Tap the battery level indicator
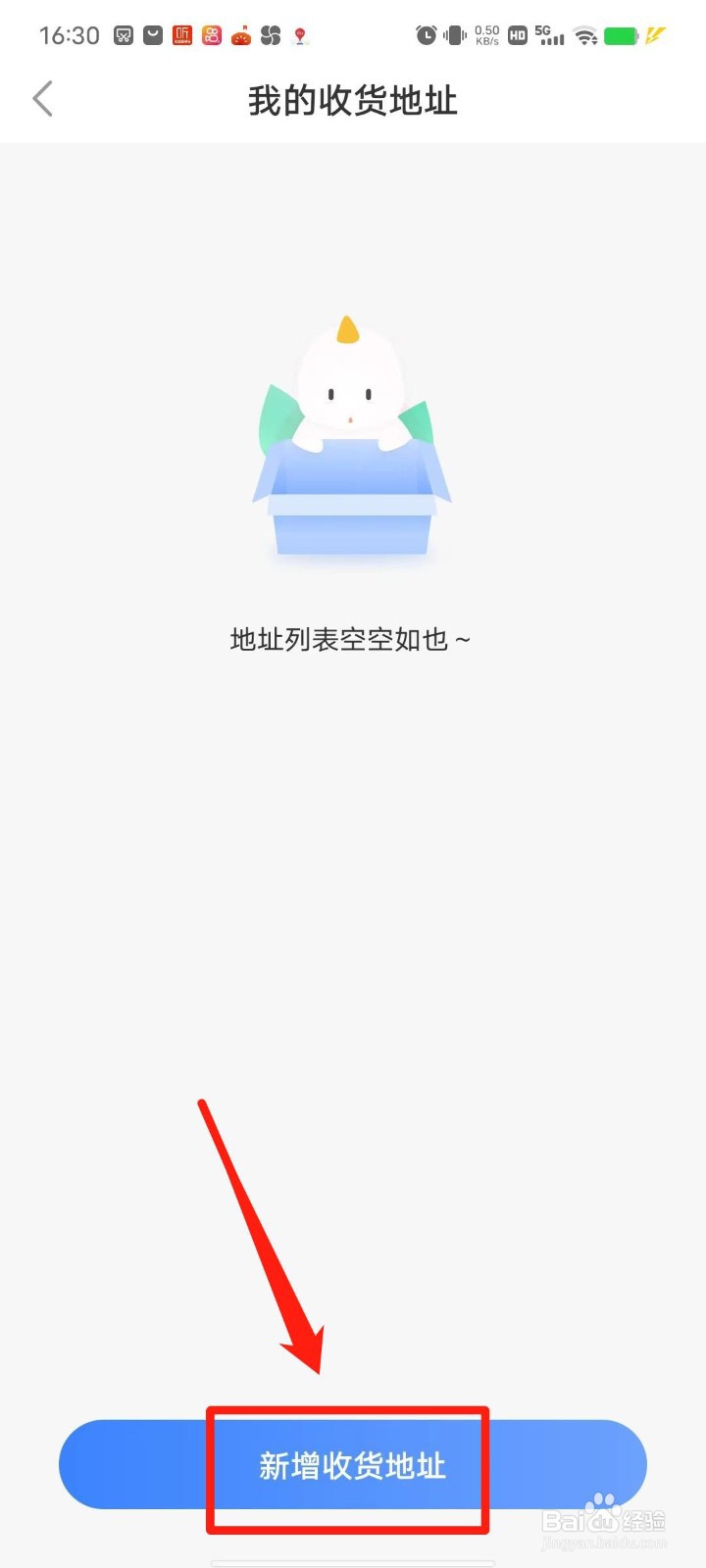This screenshot has width=706, height=1568. 620,34
